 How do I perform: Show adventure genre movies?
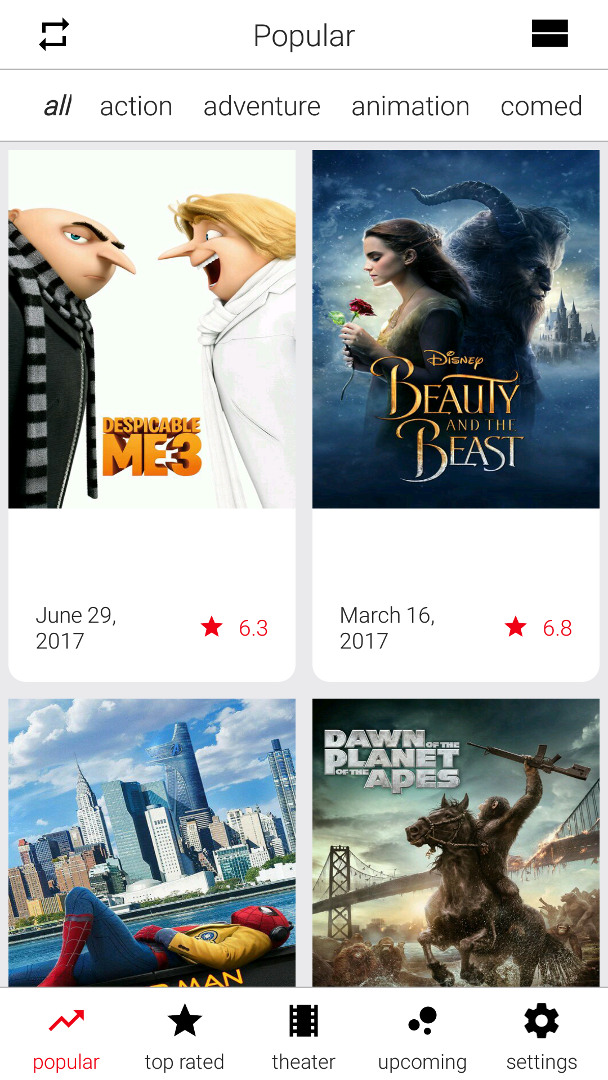point(262,106)
